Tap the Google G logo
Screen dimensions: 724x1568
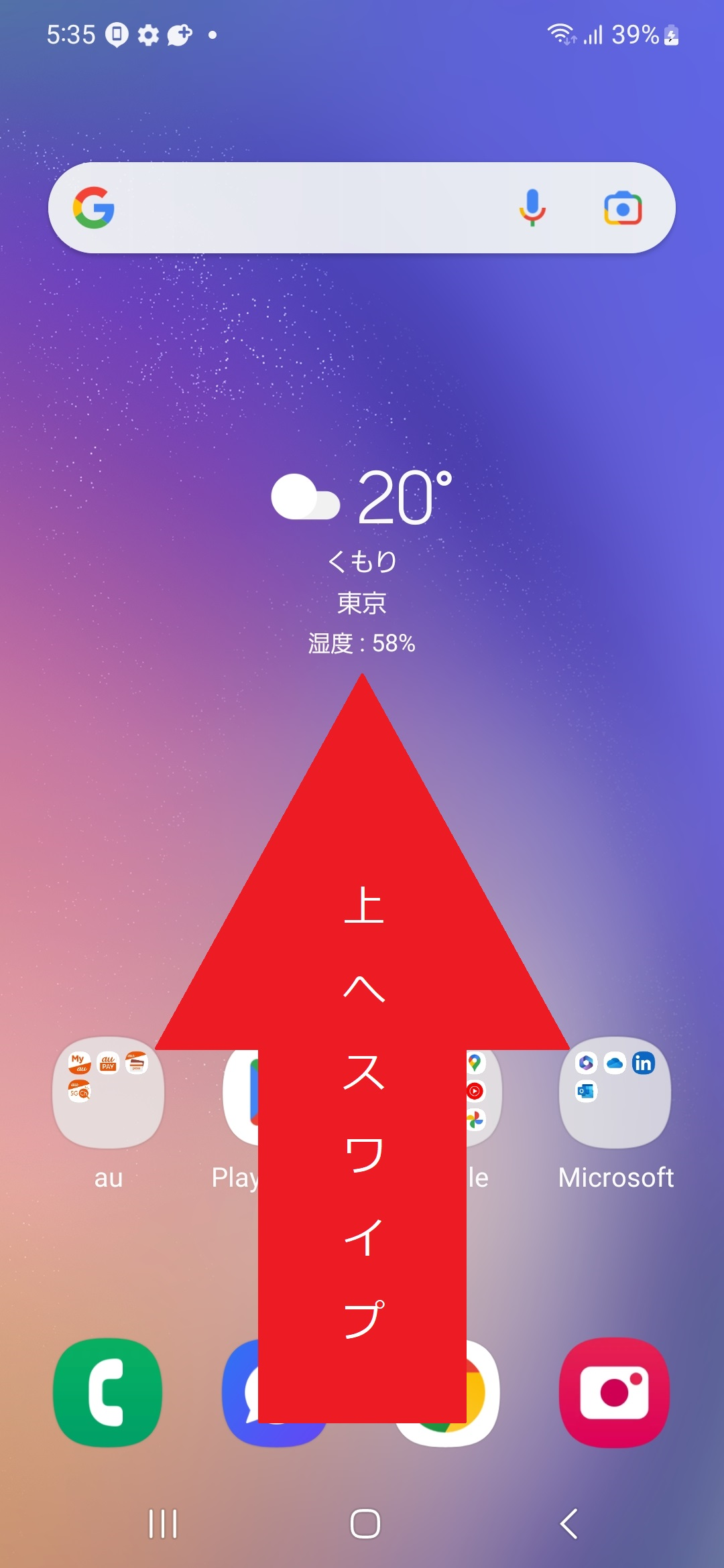point(94,207)
